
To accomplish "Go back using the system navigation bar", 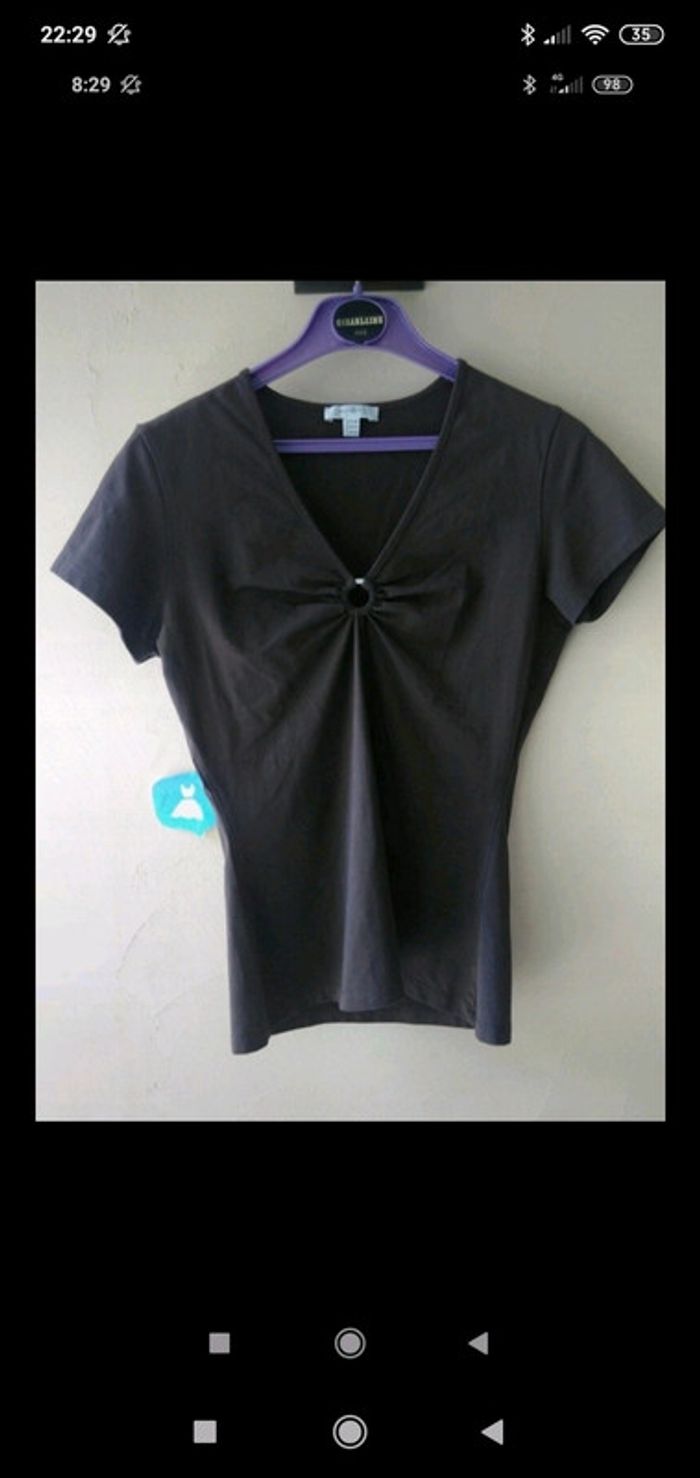I will click(x=492, y=1432).
